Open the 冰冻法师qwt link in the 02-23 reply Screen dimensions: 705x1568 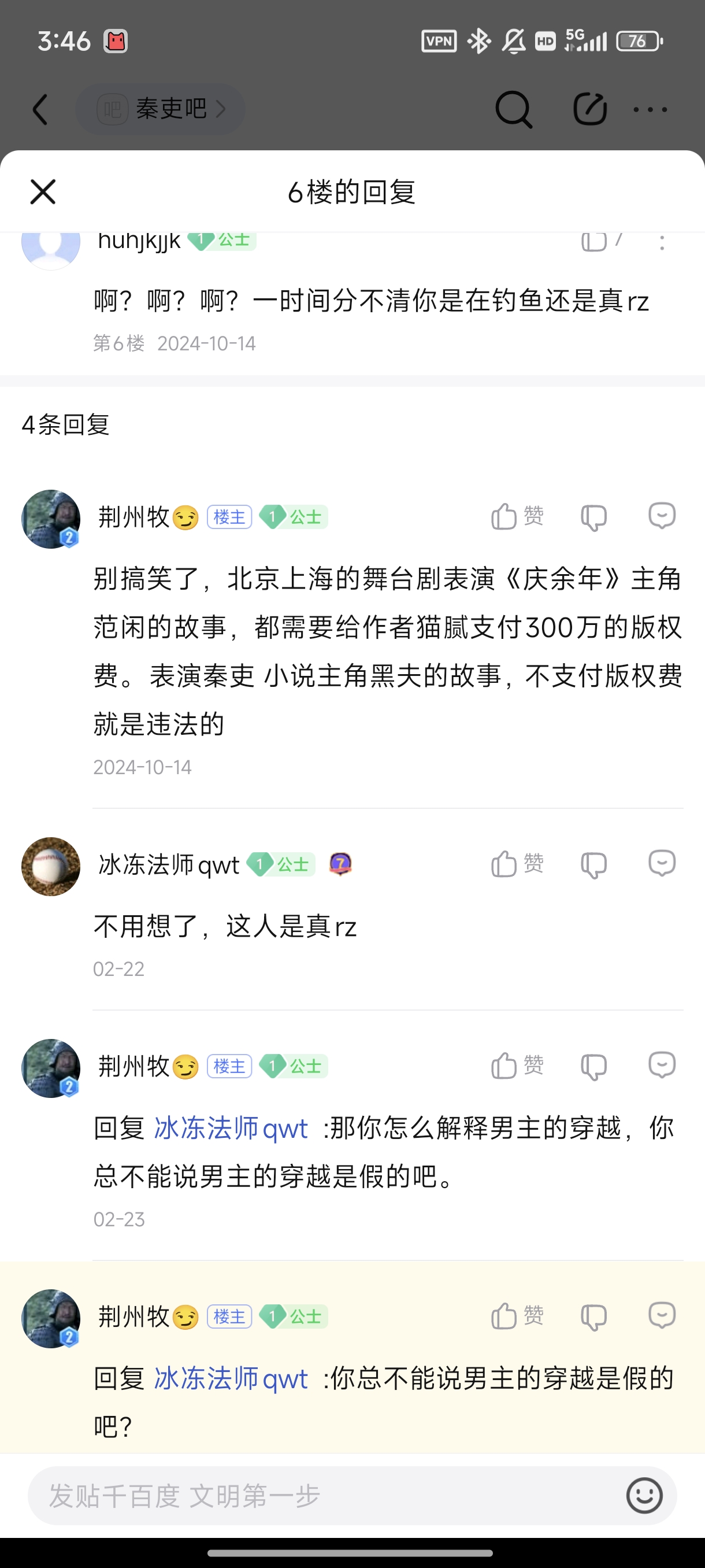[x=231, y=1129]
